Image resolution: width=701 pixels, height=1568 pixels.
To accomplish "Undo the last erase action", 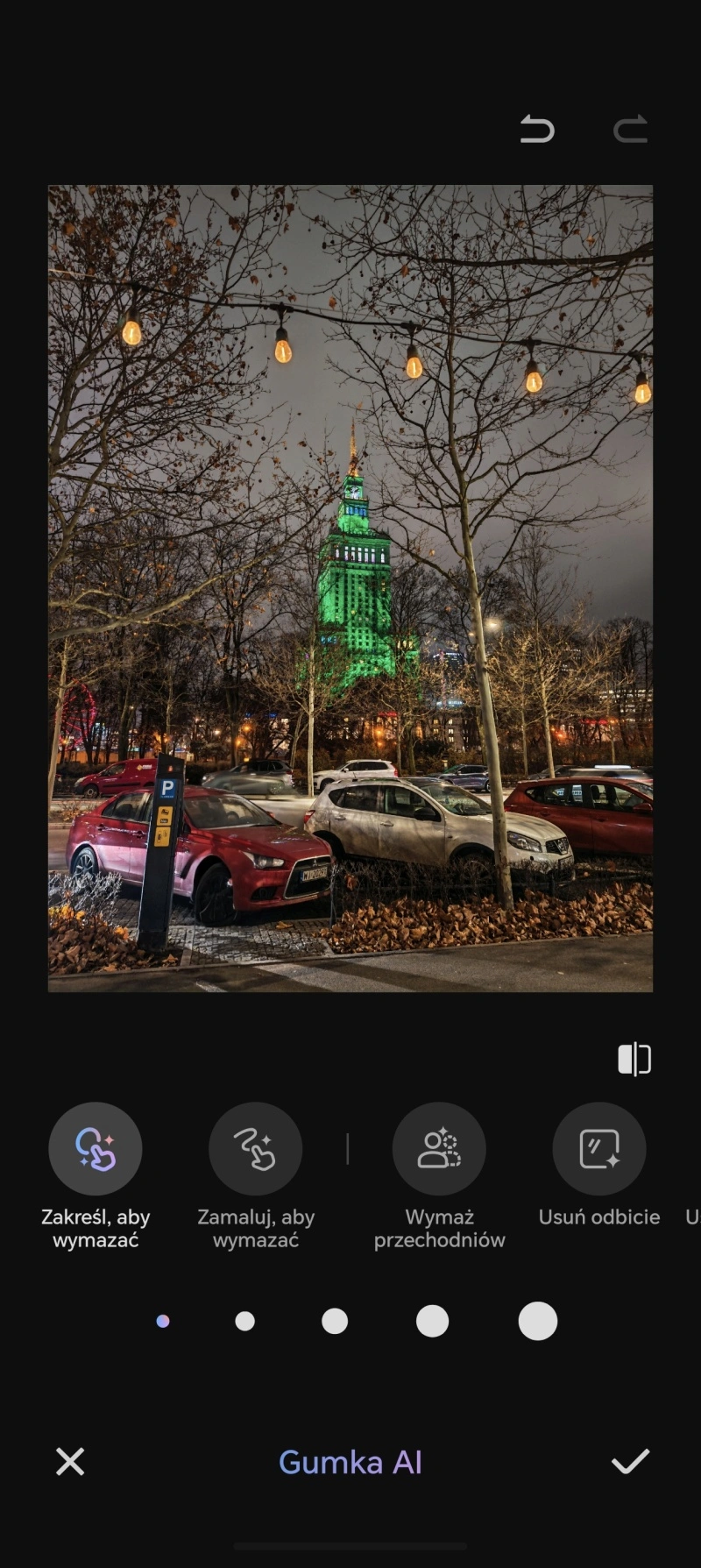I will point(537,130).
